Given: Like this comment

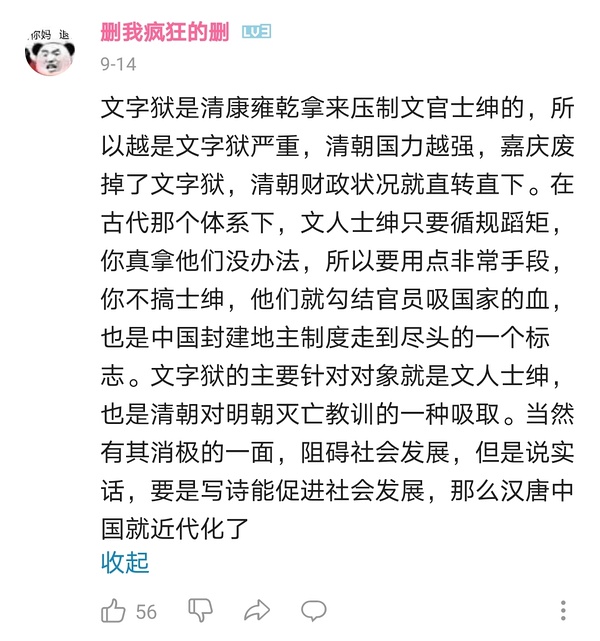Looking at the screenshot, I should point(115,610).
